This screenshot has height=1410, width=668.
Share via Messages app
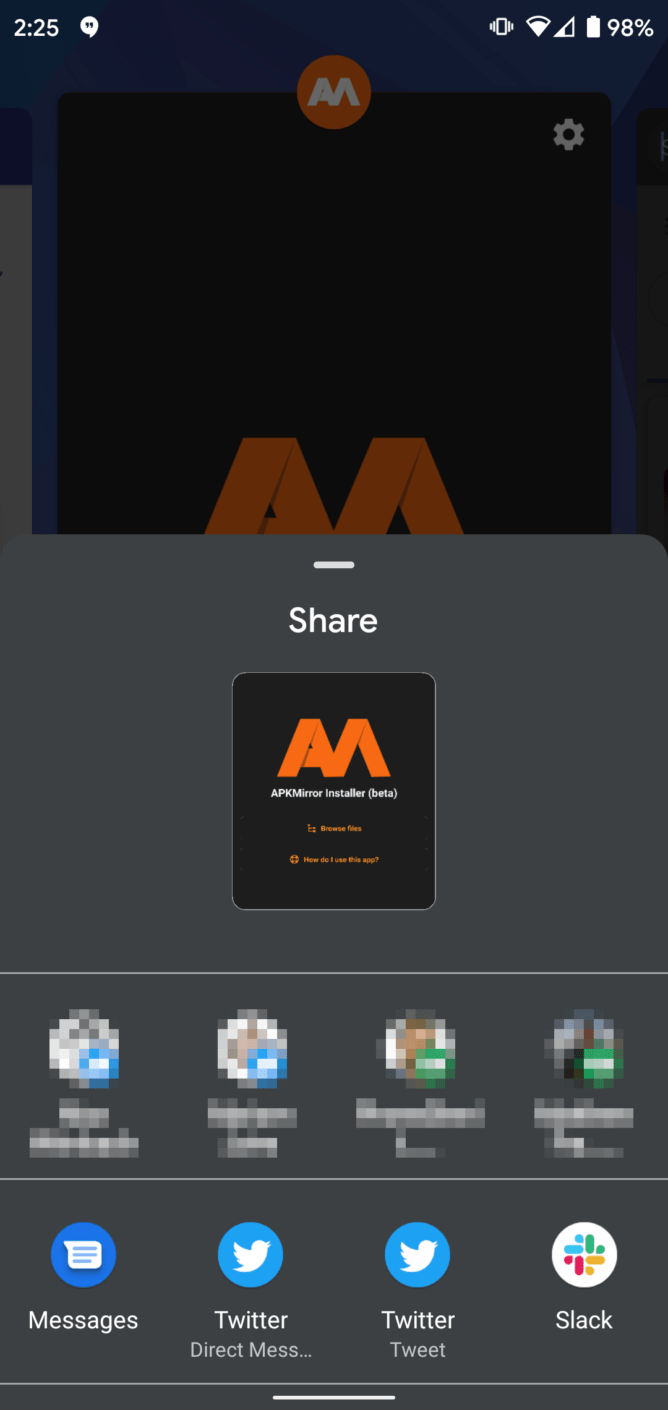[83, 1256]
